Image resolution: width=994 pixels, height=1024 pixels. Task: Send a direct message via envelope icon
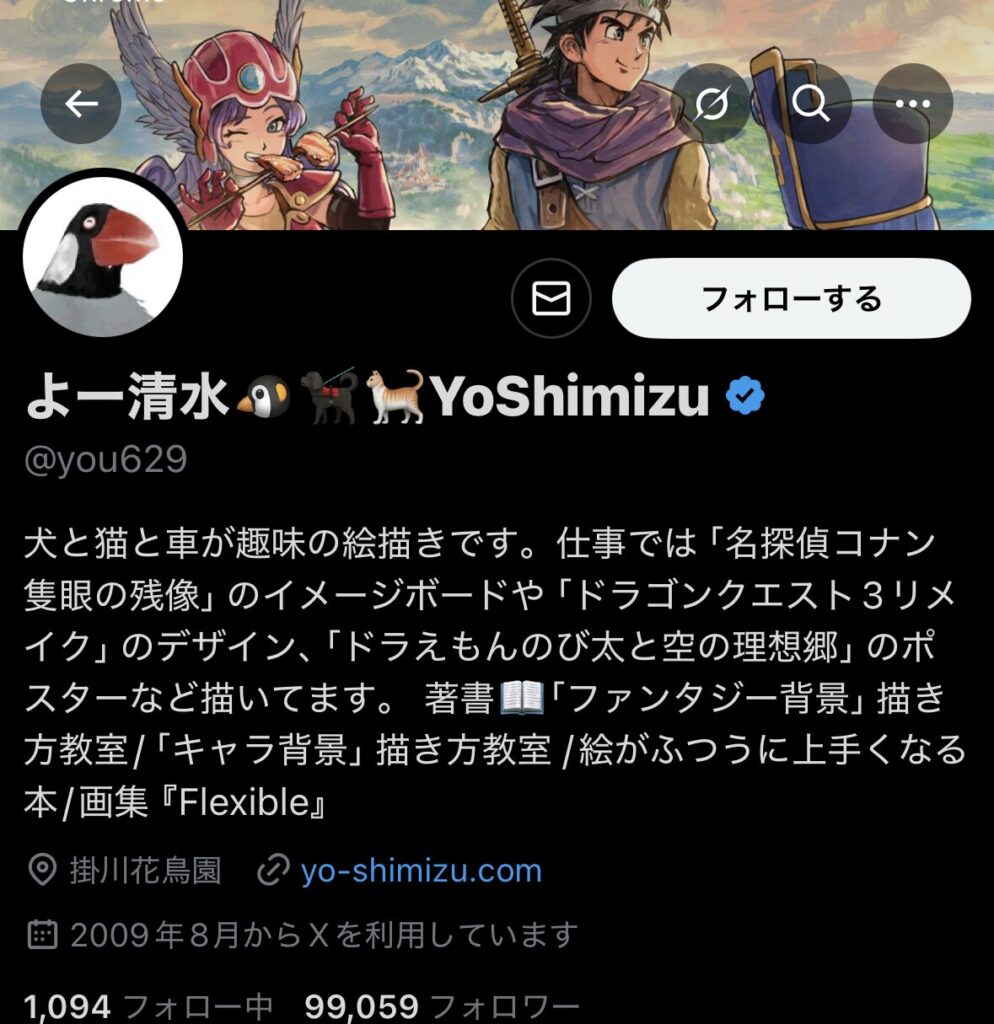[x=551, y=298]
